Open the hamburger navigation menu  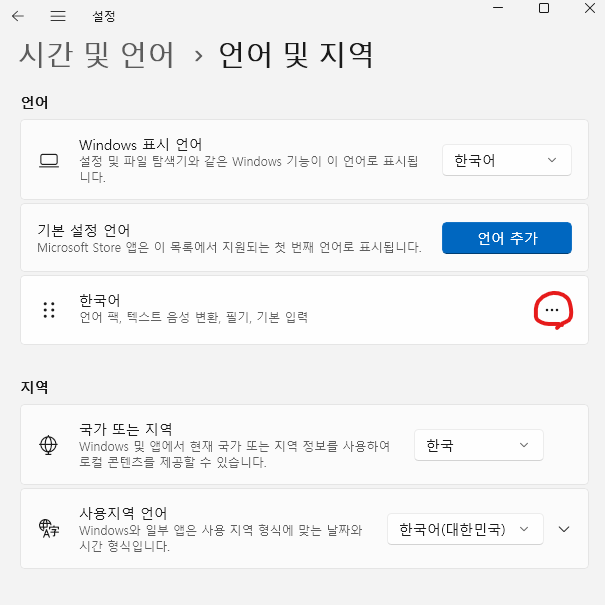coord(58,16)
